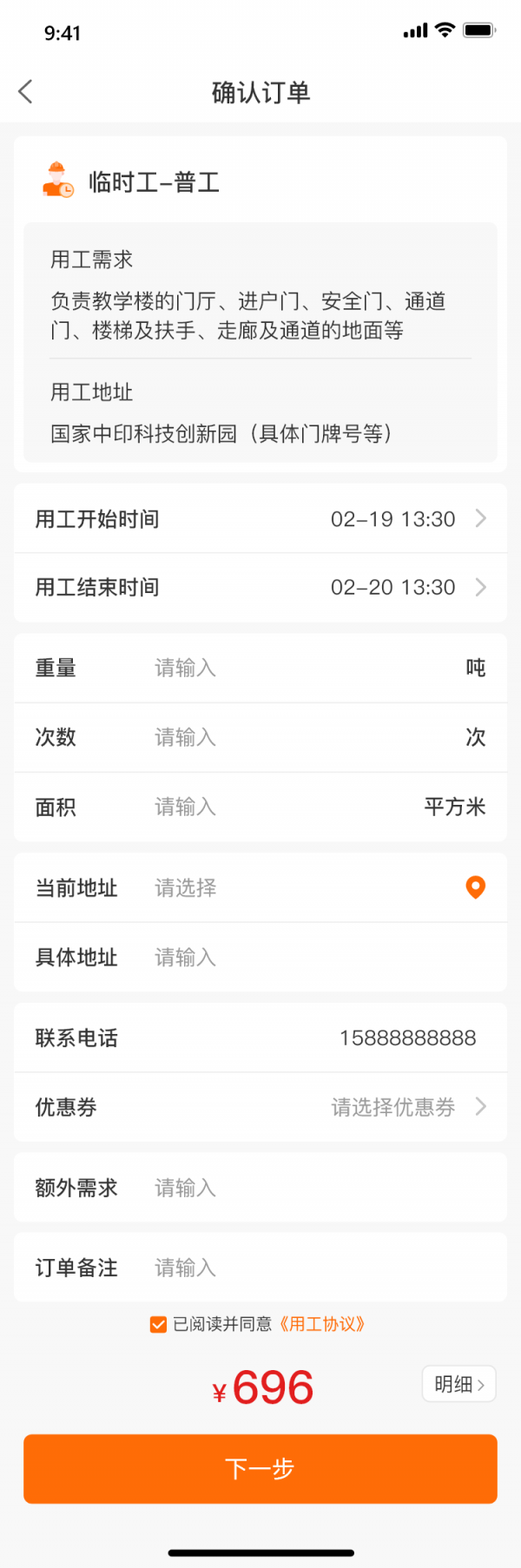
Task: Select the 当前地址 field
Action: click(x=295, y=887)
